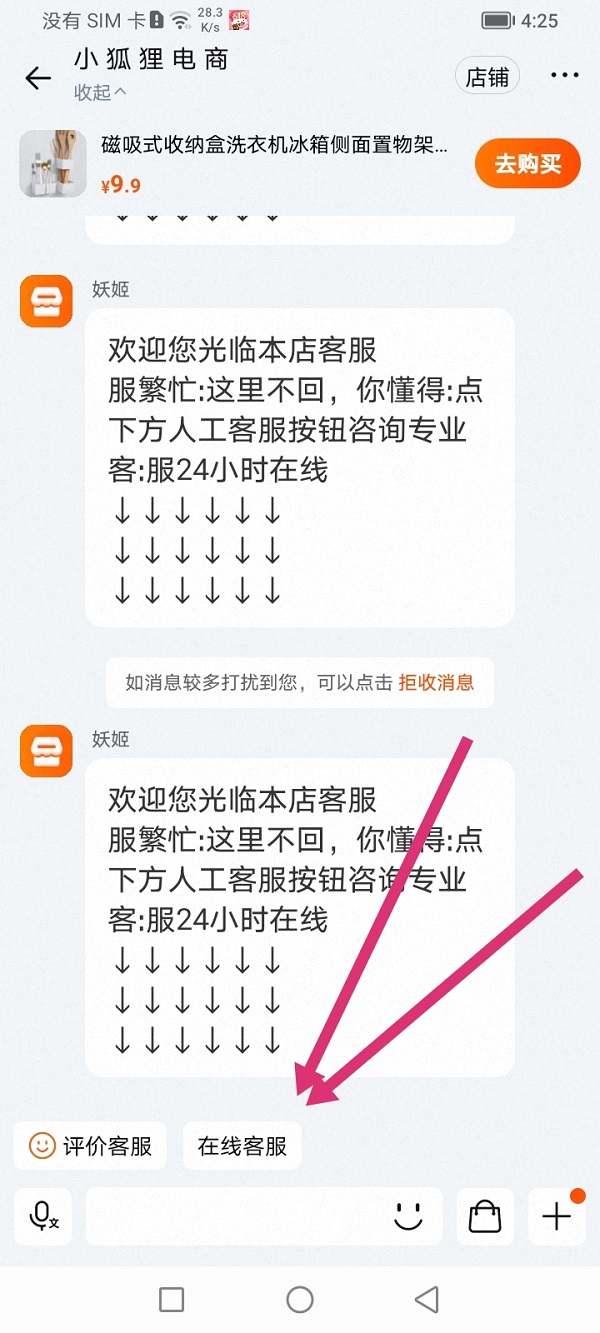Open the emoji picker
Screen dimensions: 600x1333
click(408, 1216)
